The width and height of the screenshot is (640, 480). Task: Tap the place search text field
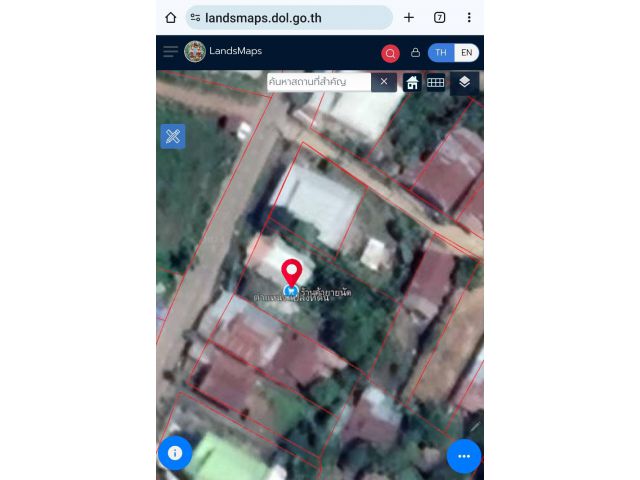click(x=318, y=82)
